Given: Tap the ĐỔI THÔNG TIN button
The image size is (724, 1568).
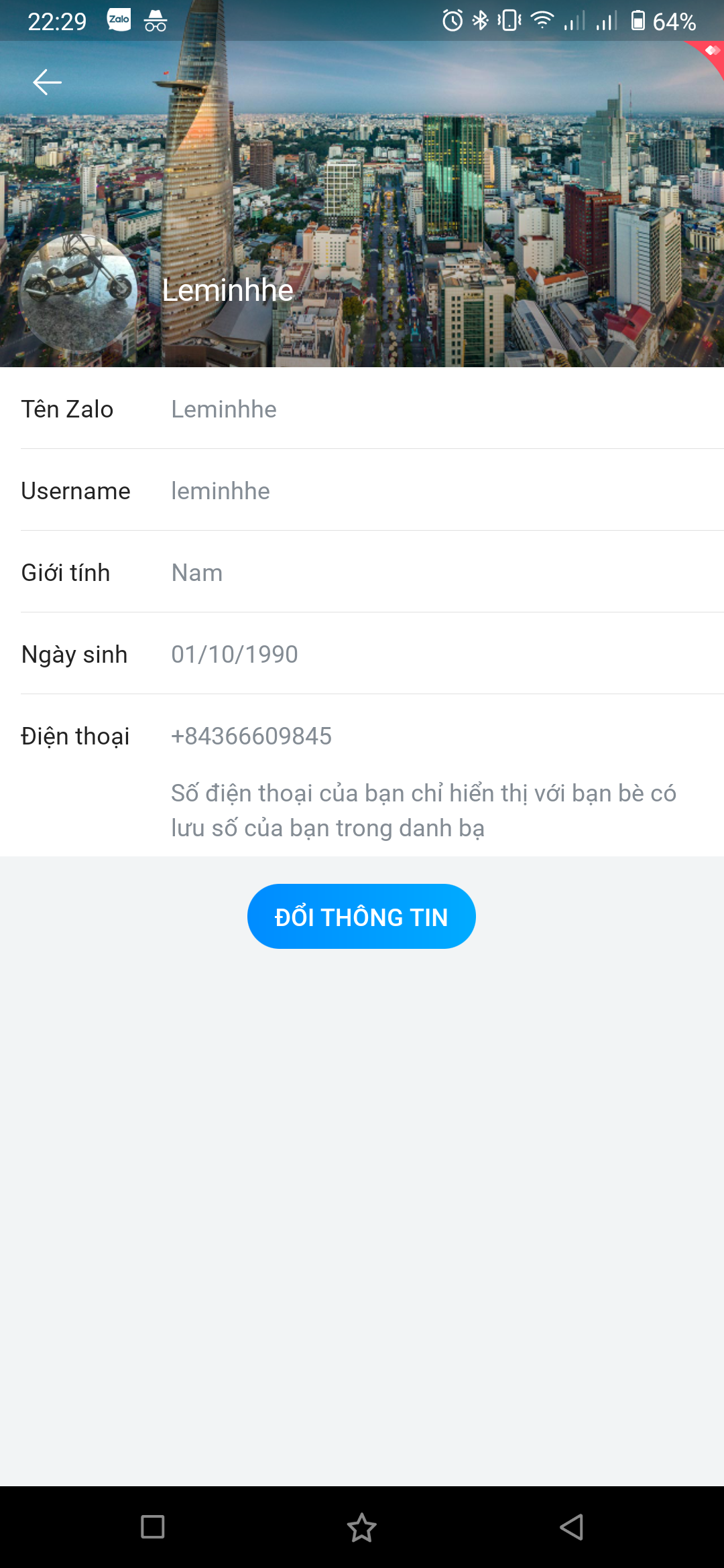Looking at the screenshot, I should (x=361, y=916).
